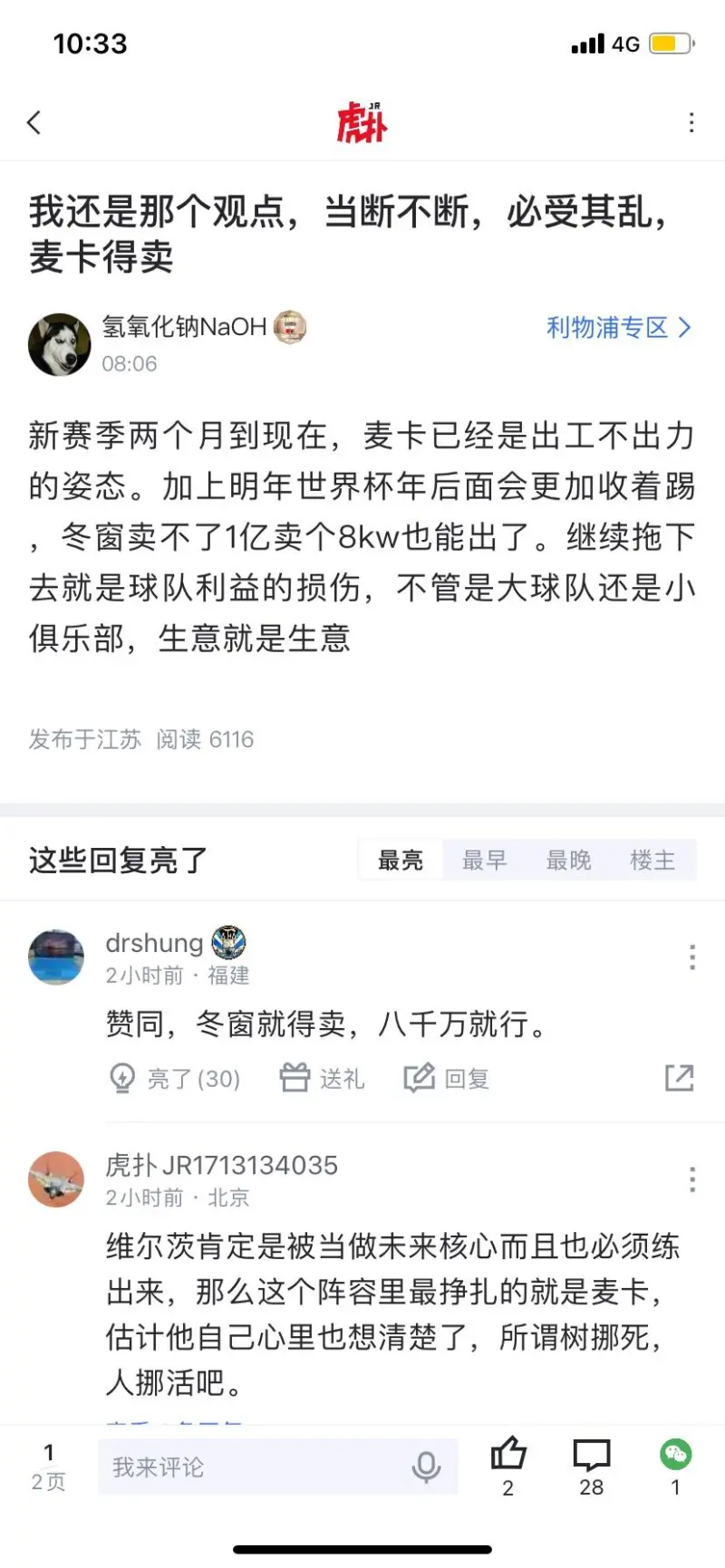Light up (亮了) drshung's reply
This screenshot has height=1568, width=725.
coord(175,1078)
